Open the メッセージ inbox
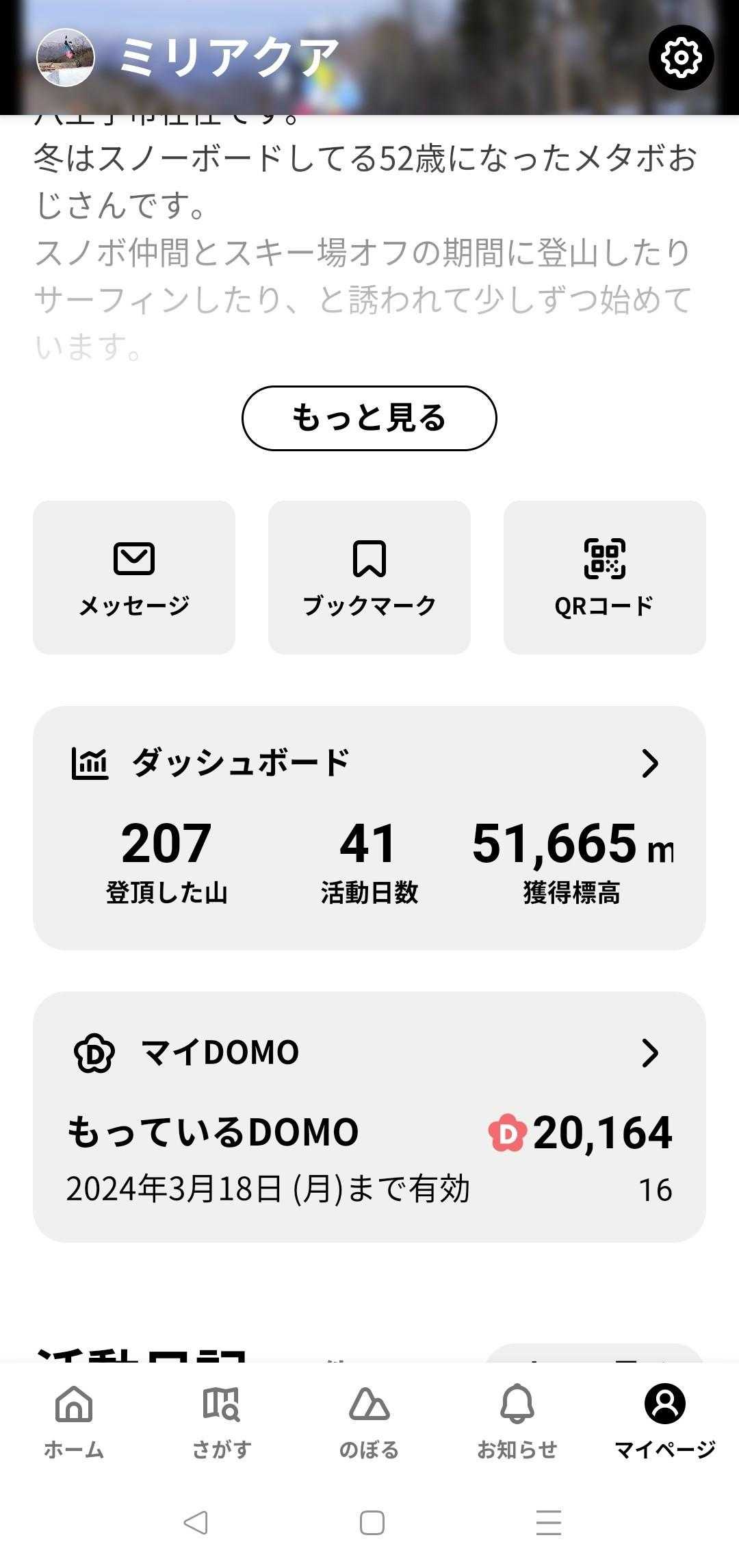This screenshot has height=1568, width=739. [134, 577]
